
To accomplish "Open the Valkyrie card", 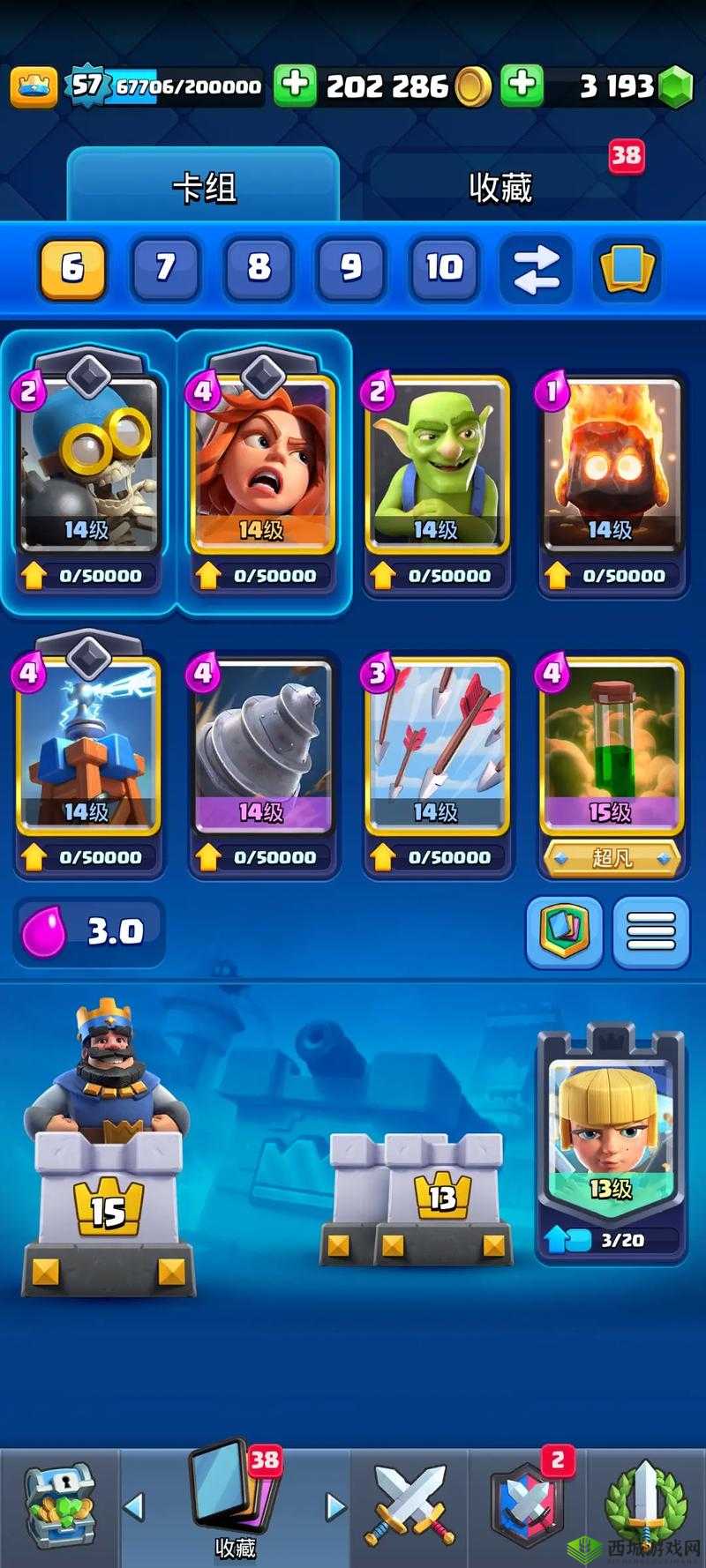I will tap(262, 467).
